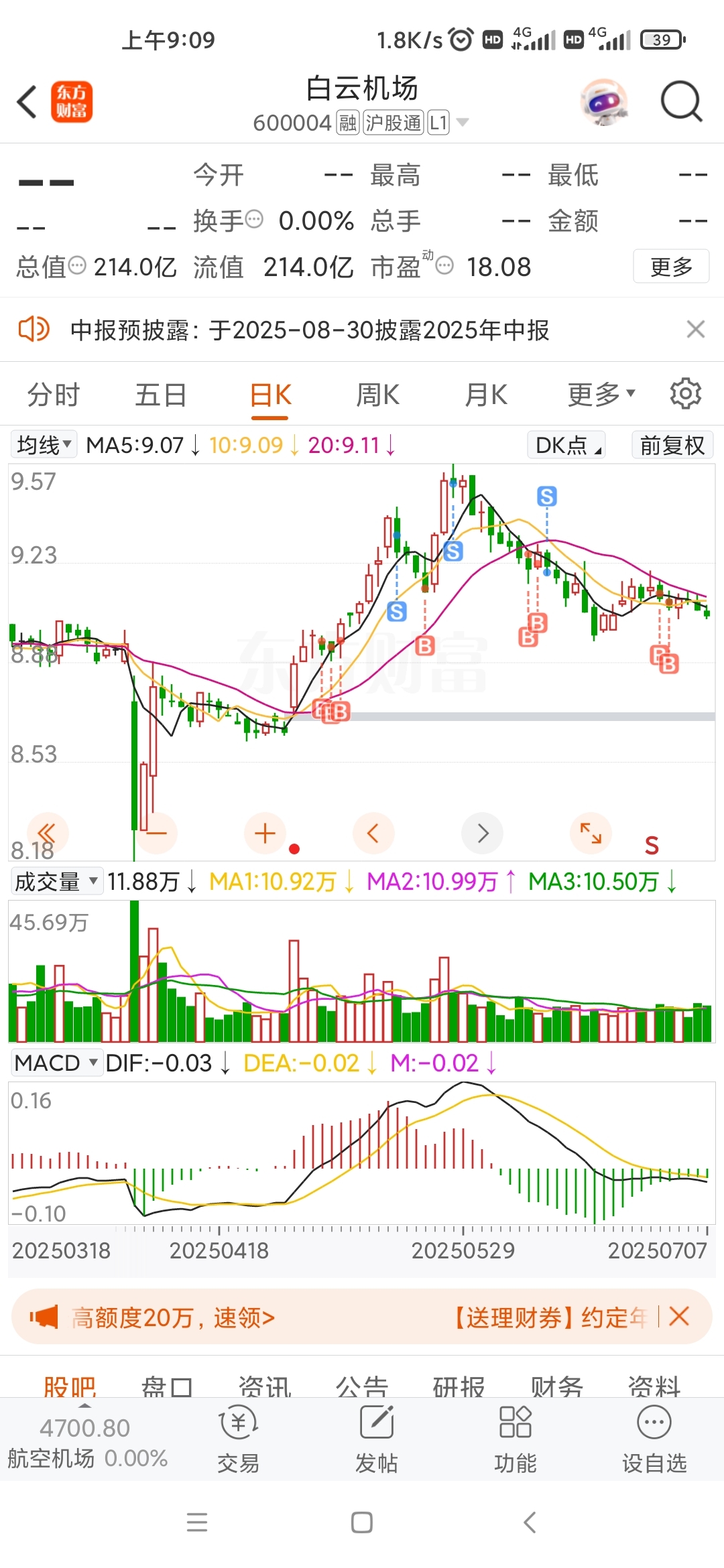Open chart settings gear icon

pos(685,393)
